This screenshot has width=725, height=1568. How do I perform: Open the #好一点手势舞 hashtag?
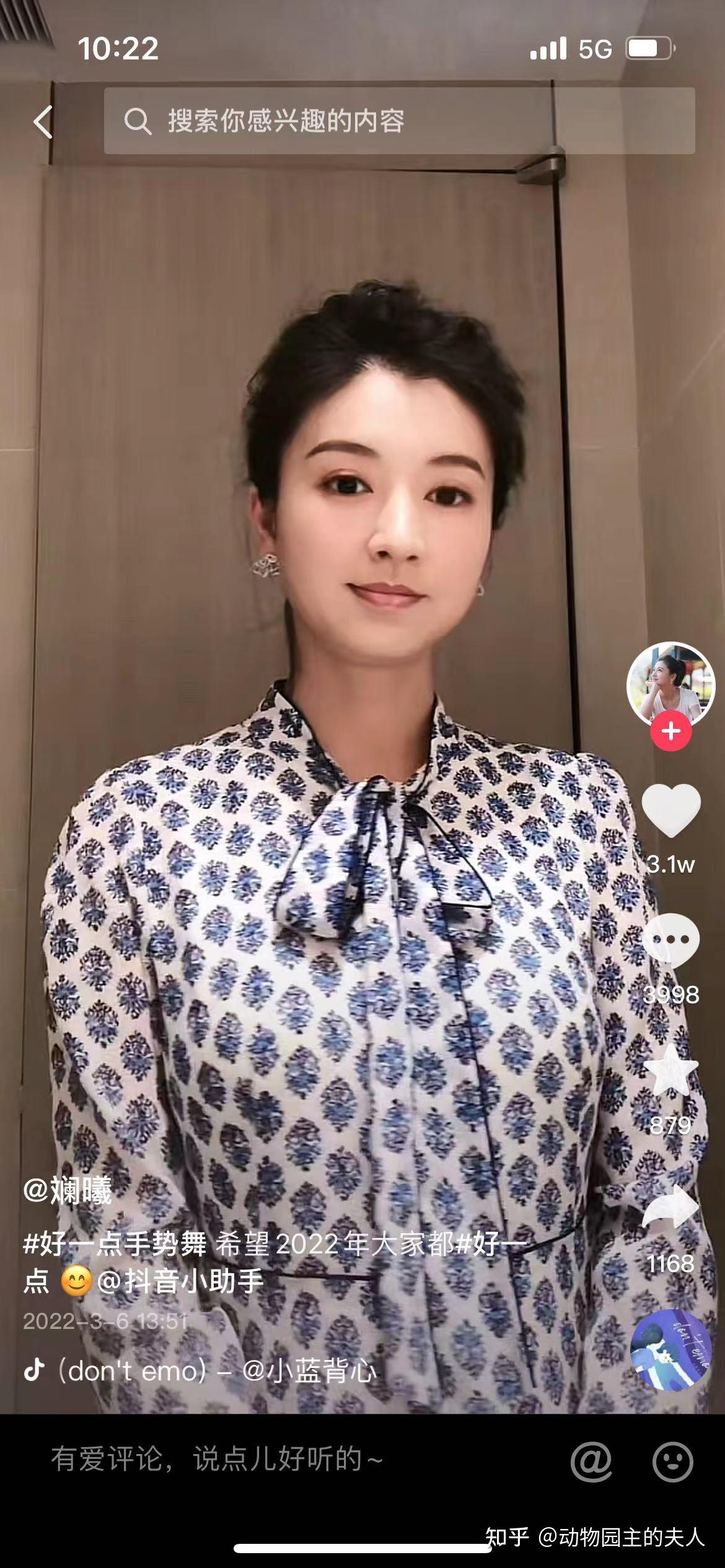[115, 1243]
